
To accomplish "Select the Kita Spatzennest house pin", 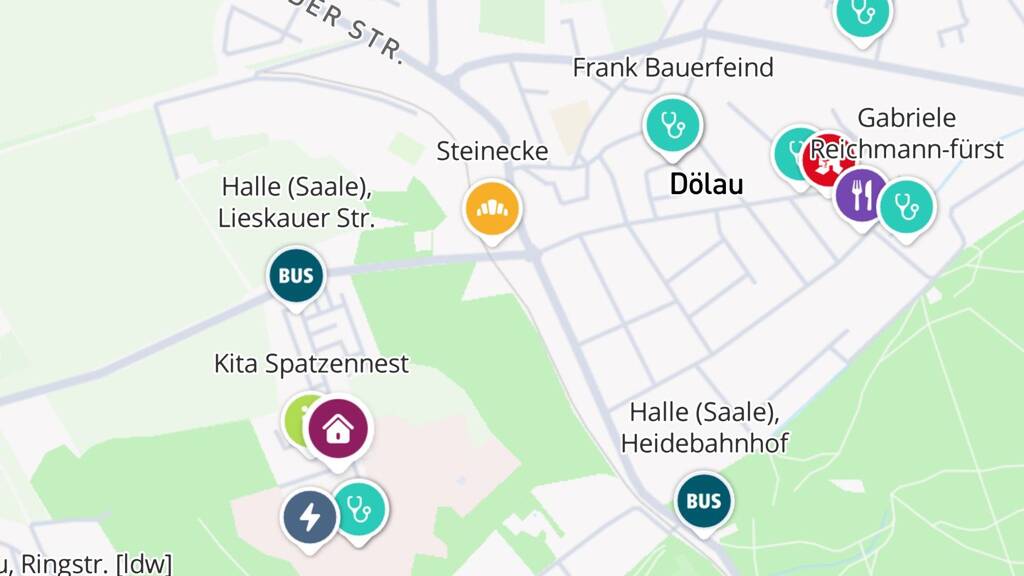I will click(338, 429).
